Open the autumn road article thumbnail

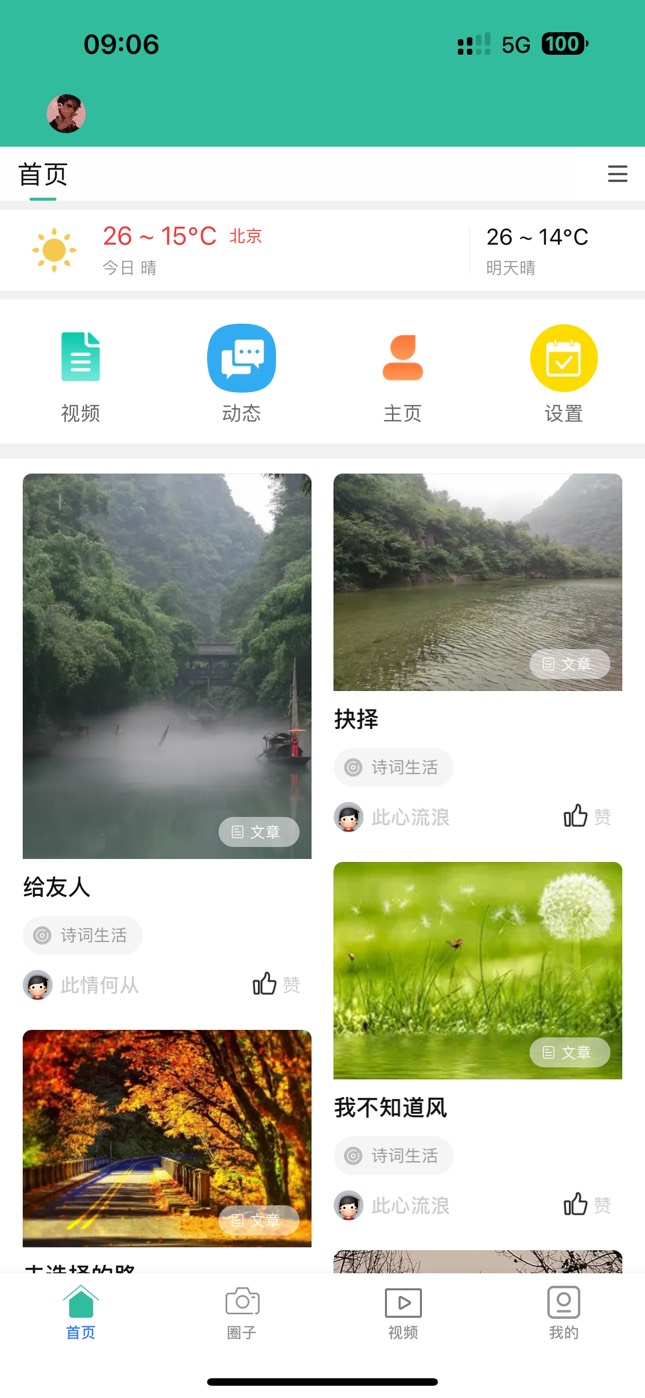pos(167,1138)
